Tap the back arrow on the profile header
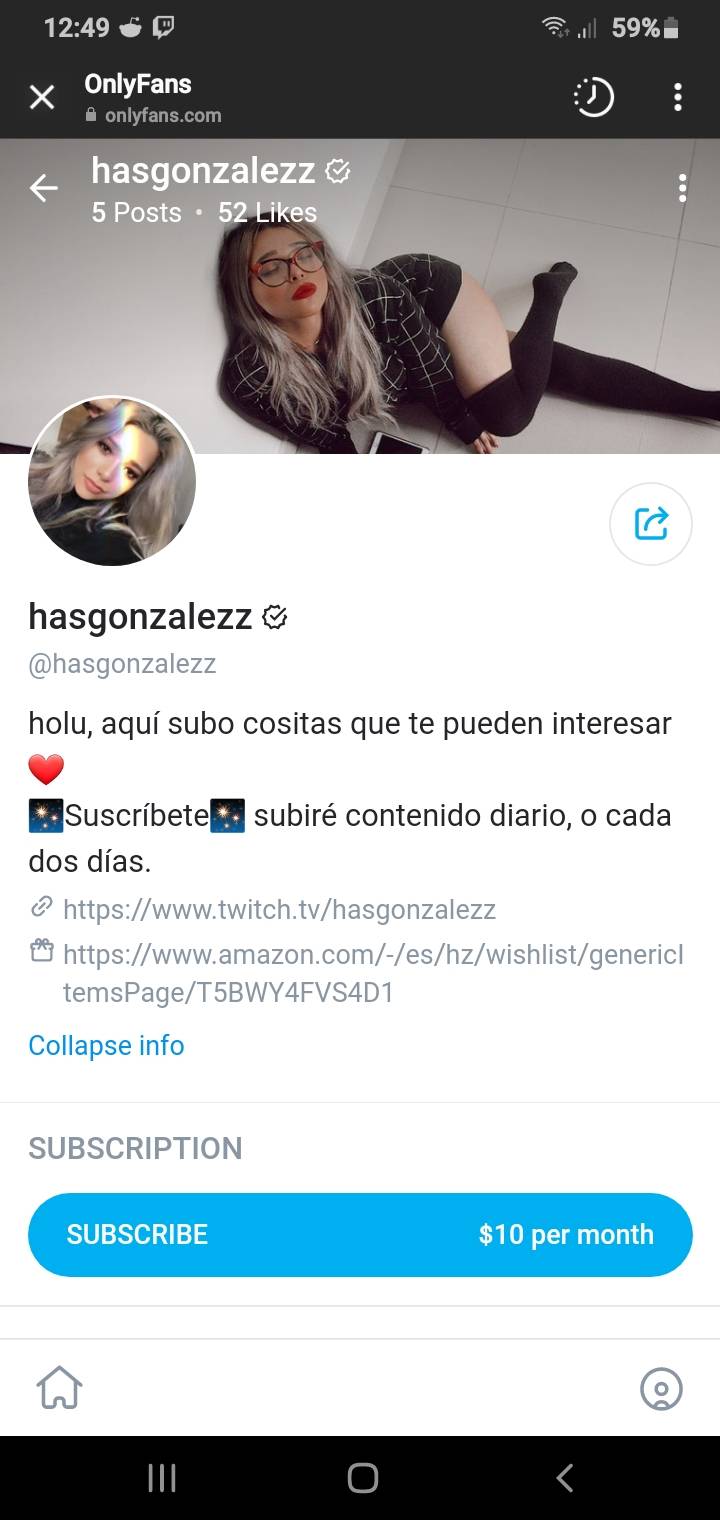Viewport: 720px width, 1520px height. pos(43,188)
